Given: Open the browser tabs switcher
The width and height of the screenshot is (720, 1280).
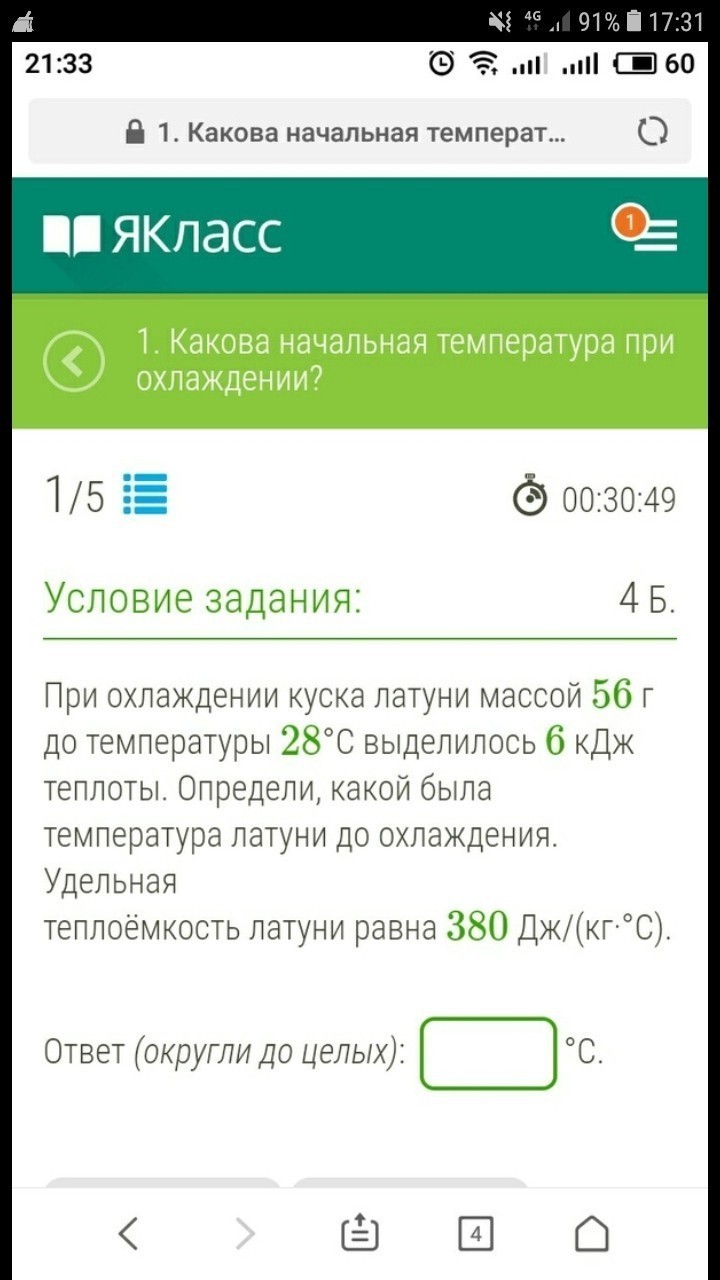Looking at the screenshot, I should click(476, 1233).
